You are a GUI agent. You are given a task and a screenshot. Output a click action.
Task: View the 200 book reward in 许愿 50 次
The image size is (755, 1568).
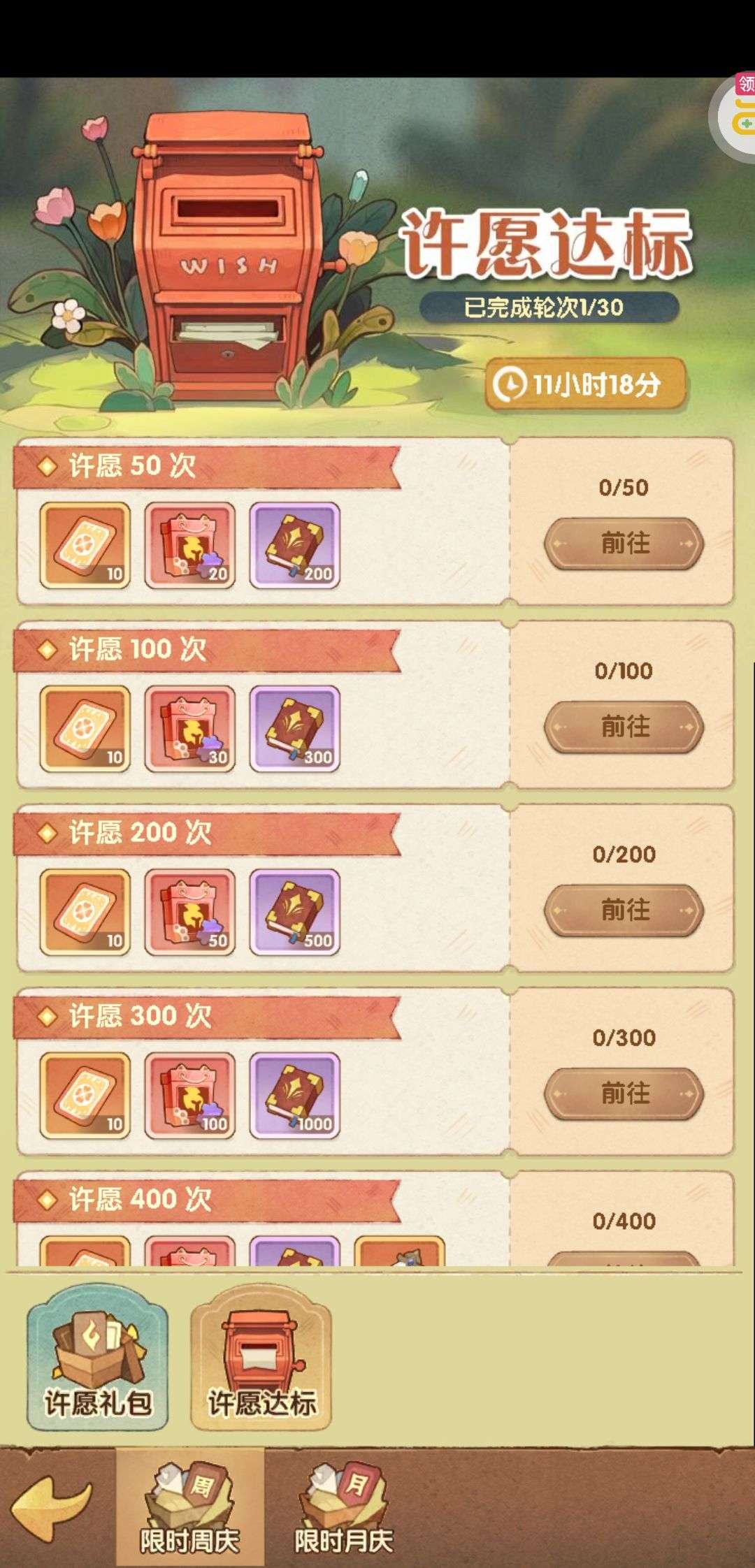tap(294, 545)
